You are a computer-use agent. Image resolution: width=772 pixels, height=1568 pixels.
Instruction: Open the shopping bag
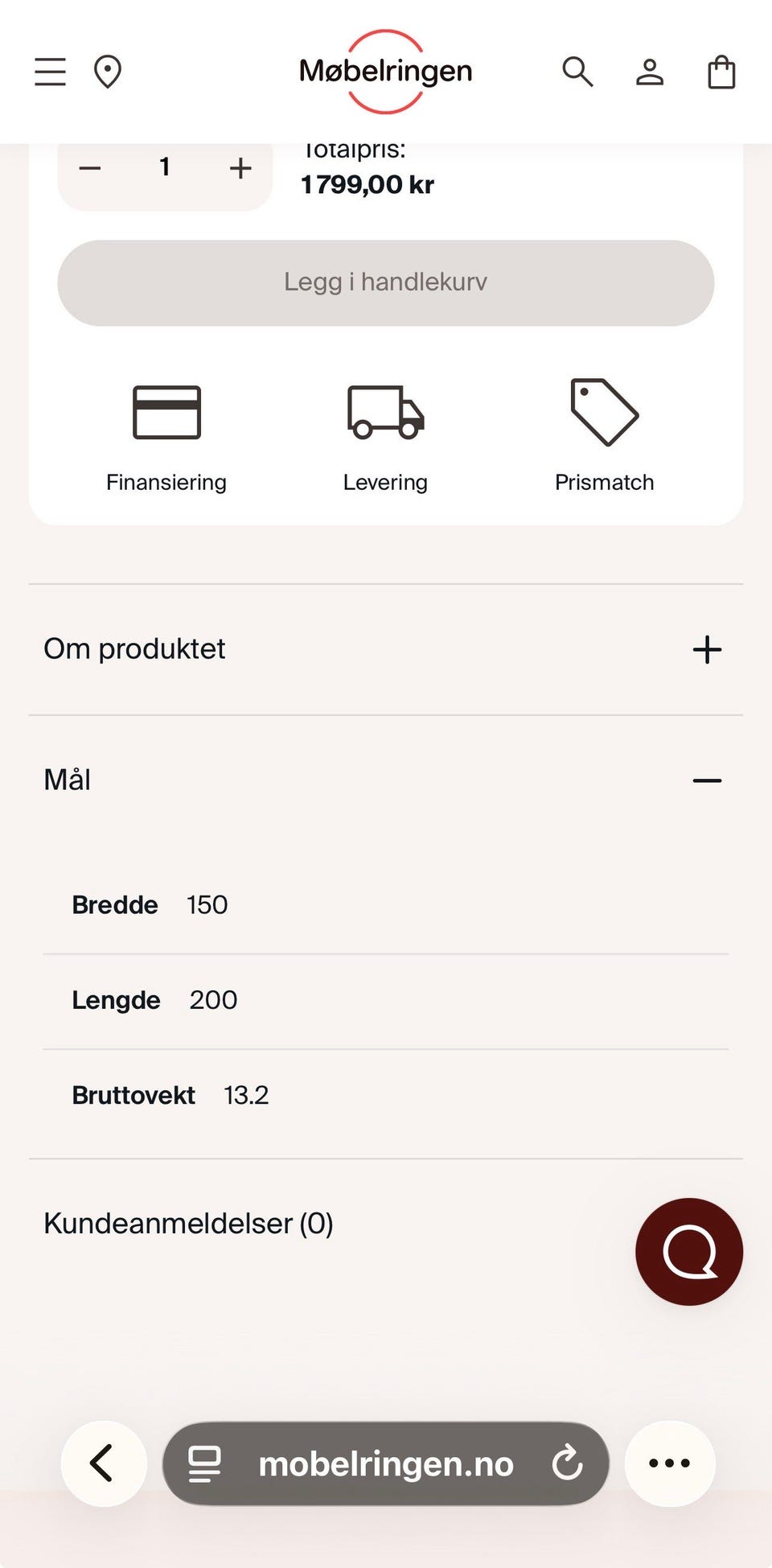721,72
